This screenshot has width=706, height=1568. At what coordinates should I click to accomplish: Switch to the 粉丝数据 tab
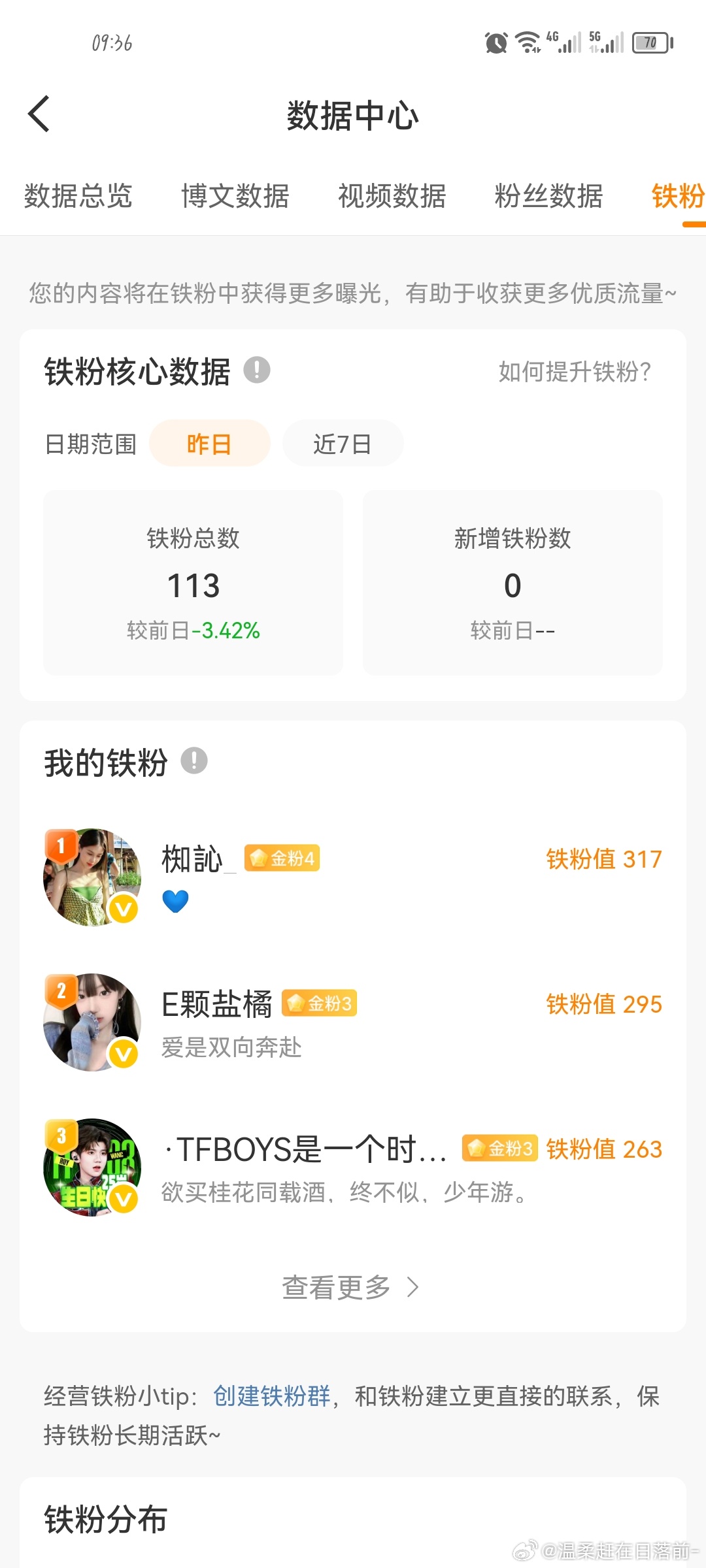tap(549, 197)
